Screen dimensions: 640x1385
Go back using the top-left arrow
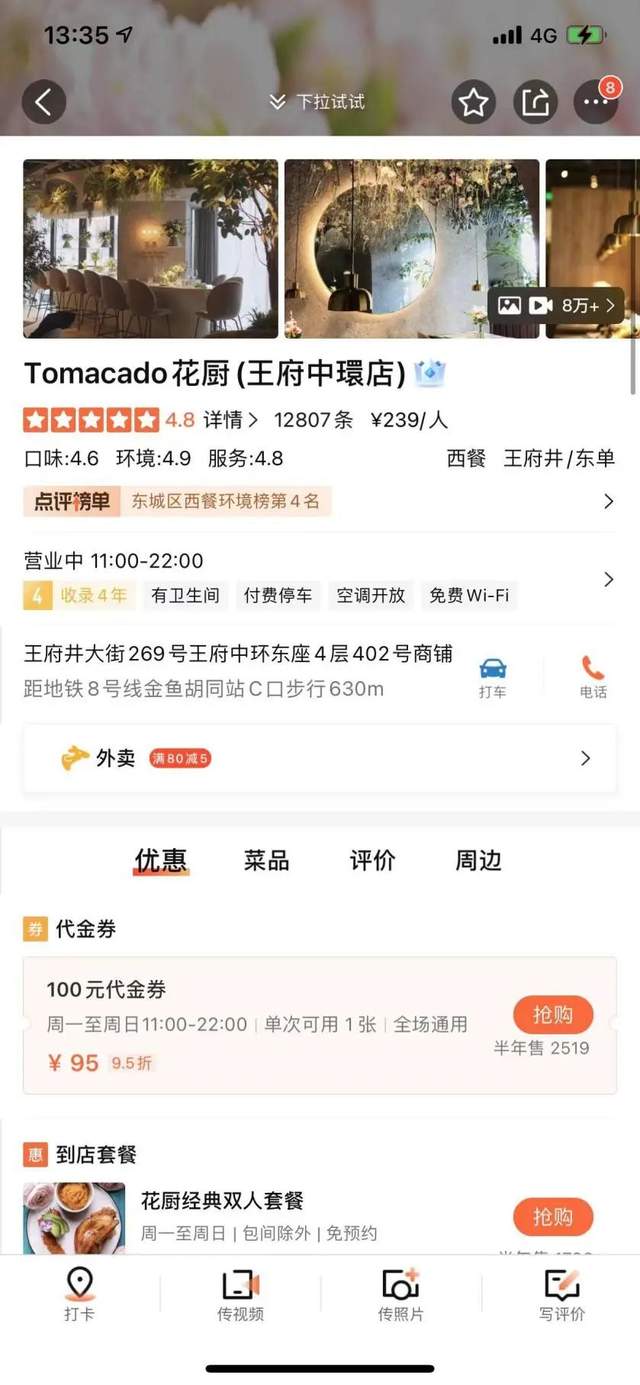click(44, 102)
